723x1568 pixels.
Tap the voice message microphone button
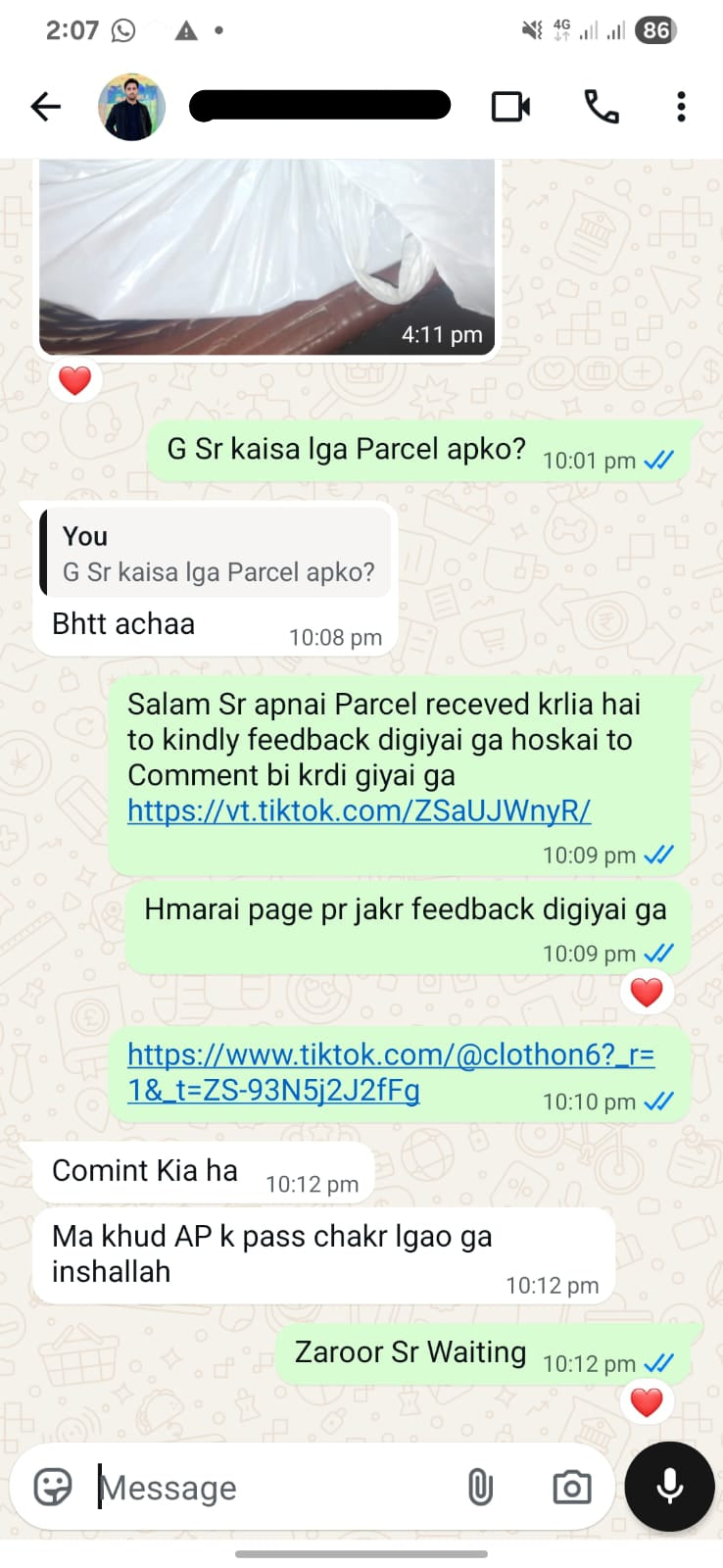pyautogui.click(x=670, y=1486)
